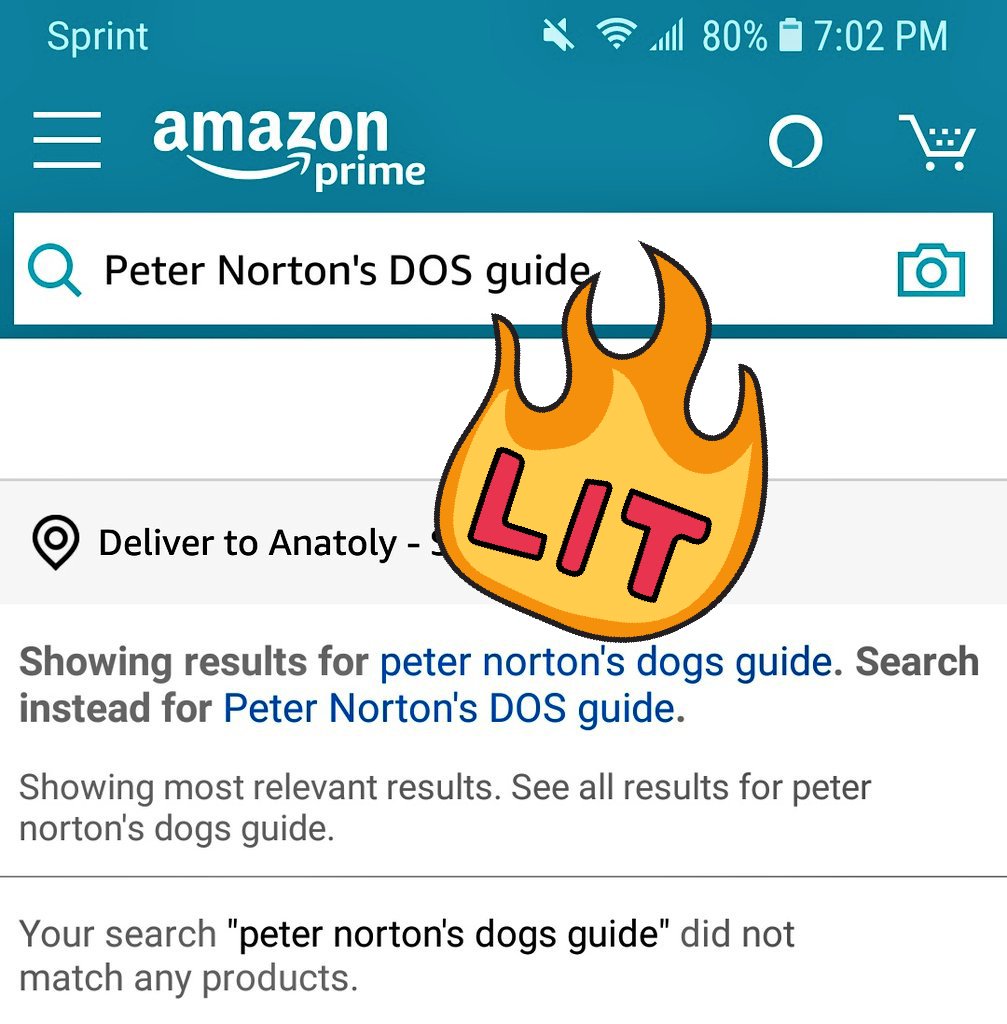This screenshot has height=1024, width=1007.
Task: Activate the Alexa voice assistant
Action: point(795,143)
